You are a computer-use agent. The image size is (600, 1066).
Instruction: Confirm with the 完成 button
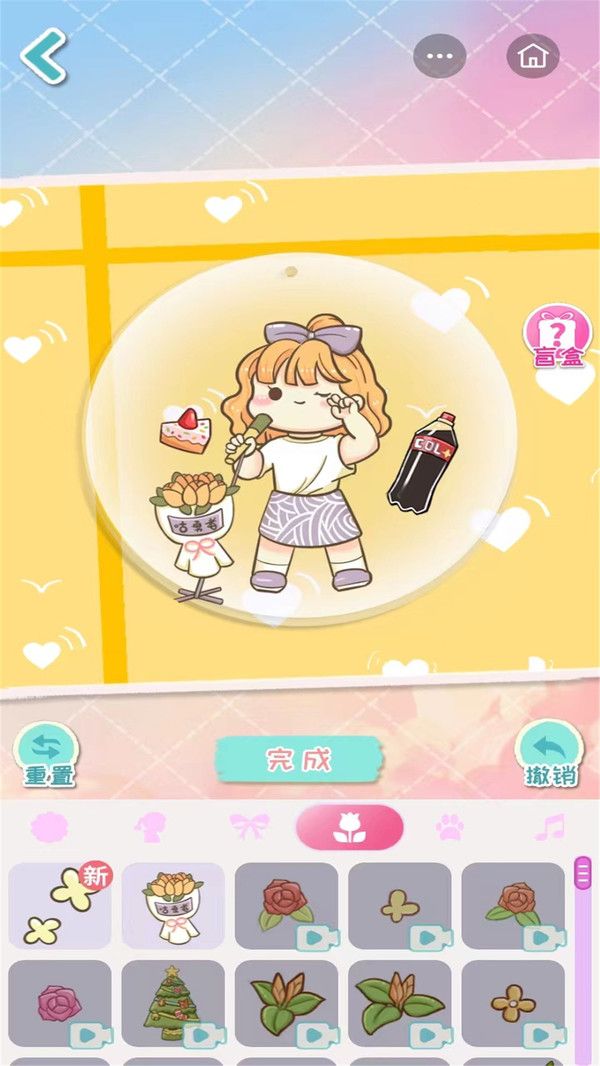click(x=299, y=759)
